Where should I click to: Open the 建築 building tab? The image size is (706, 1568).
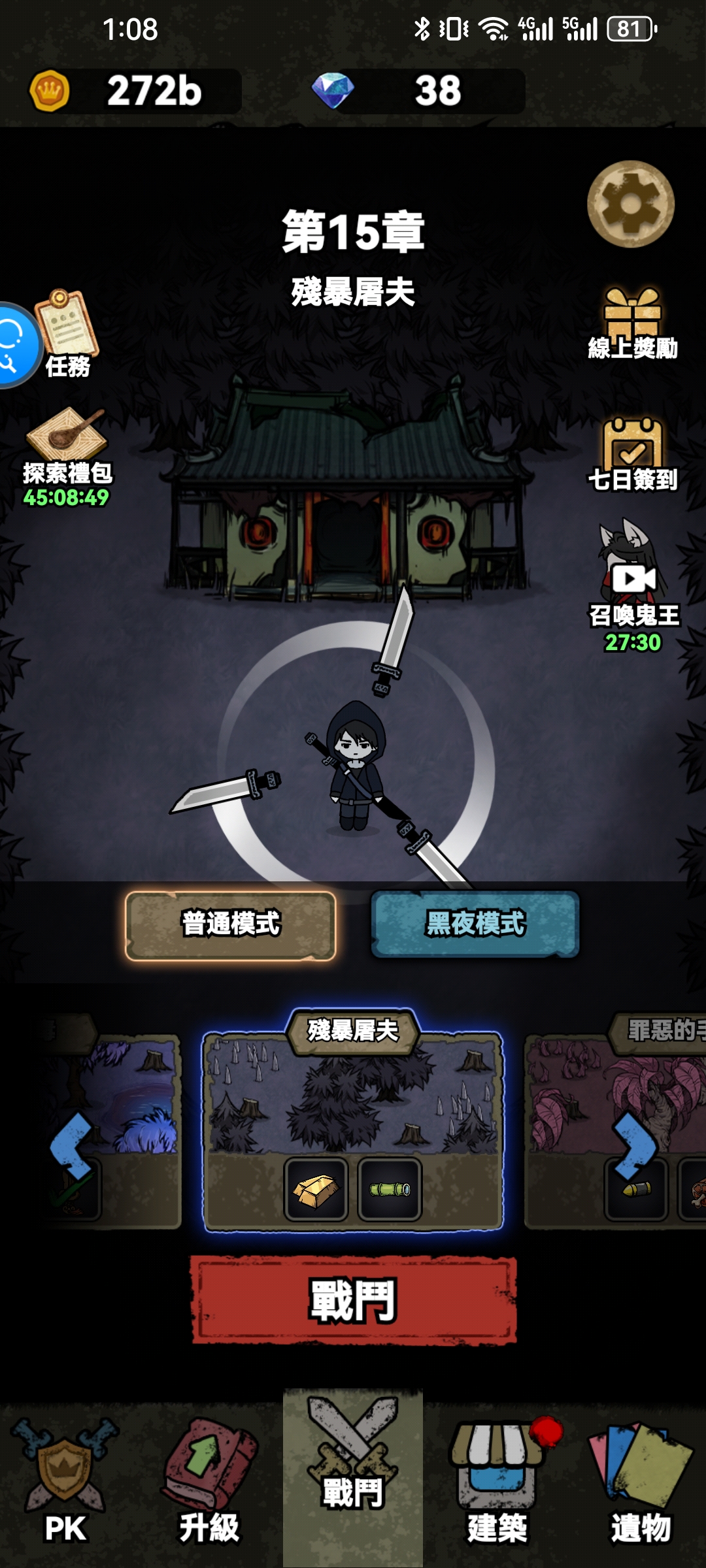(x=497, y=1483)
